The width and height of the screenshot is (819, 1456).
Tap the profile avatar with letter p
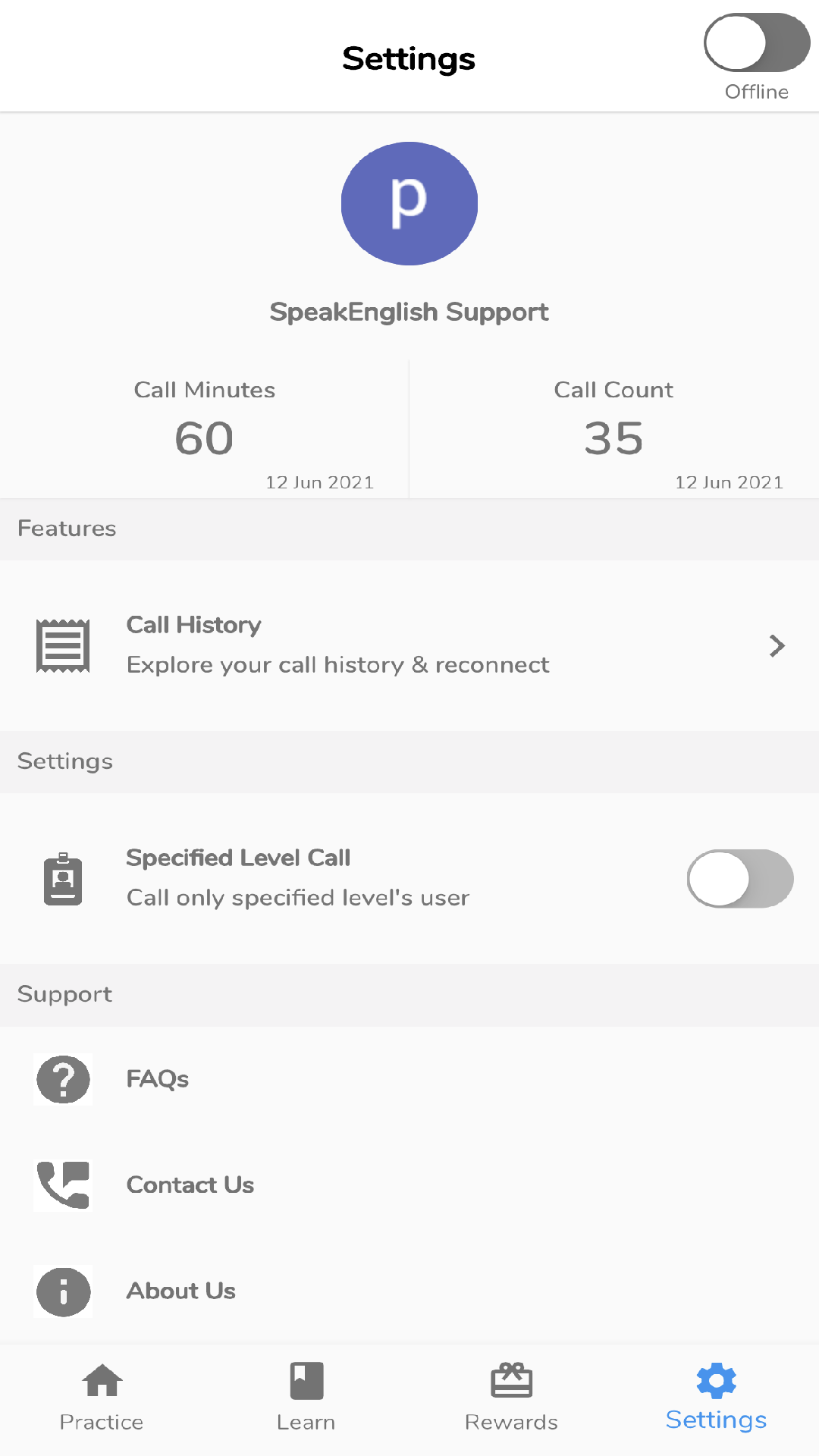click(409, 203)
